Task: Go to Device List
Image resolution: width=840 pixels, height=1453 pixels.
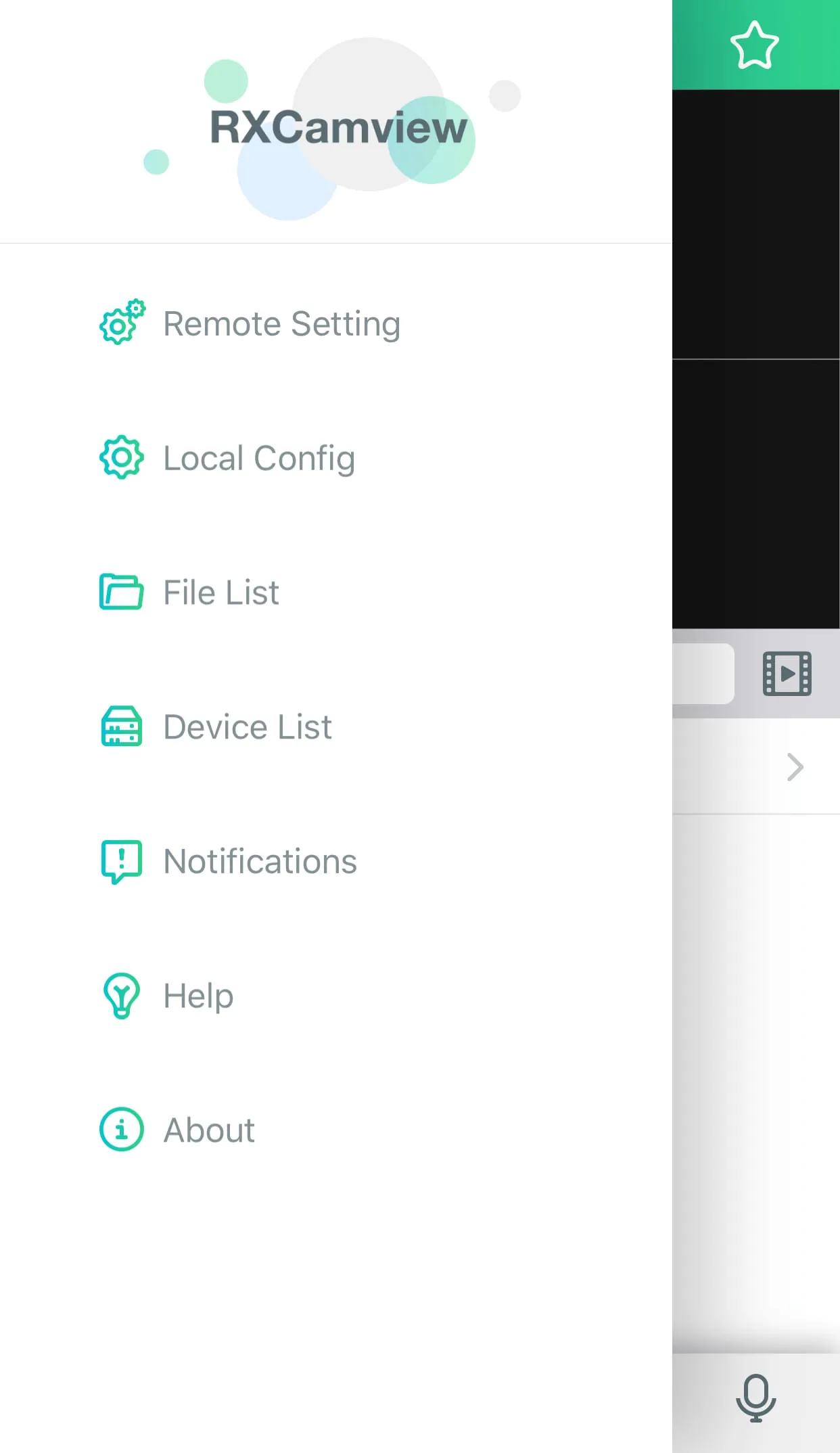Action: point(247,726)
